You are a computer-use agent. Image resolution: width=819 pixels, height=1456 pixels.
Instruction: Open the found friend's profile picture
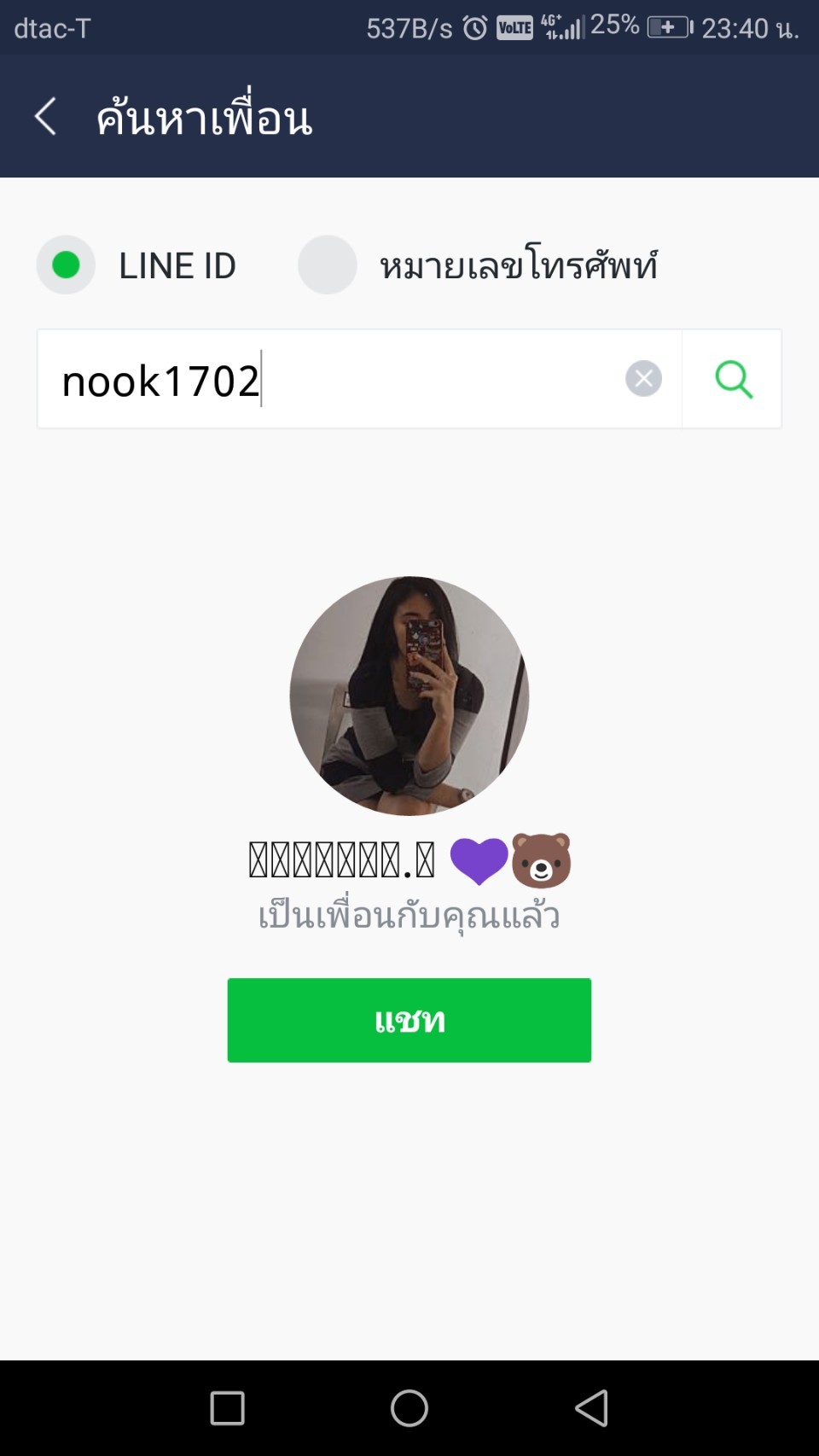coord(409,696)
